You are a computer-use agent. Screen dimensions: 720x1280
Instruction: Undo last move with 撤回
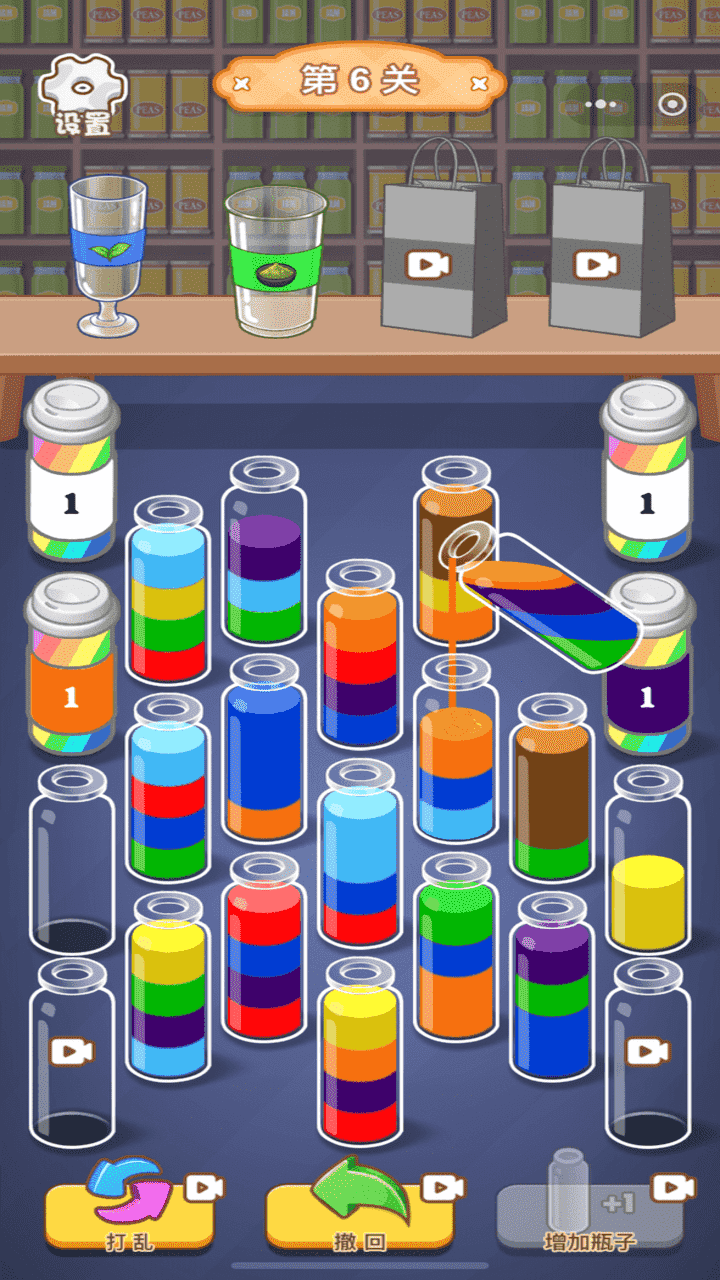[360, 1212]
